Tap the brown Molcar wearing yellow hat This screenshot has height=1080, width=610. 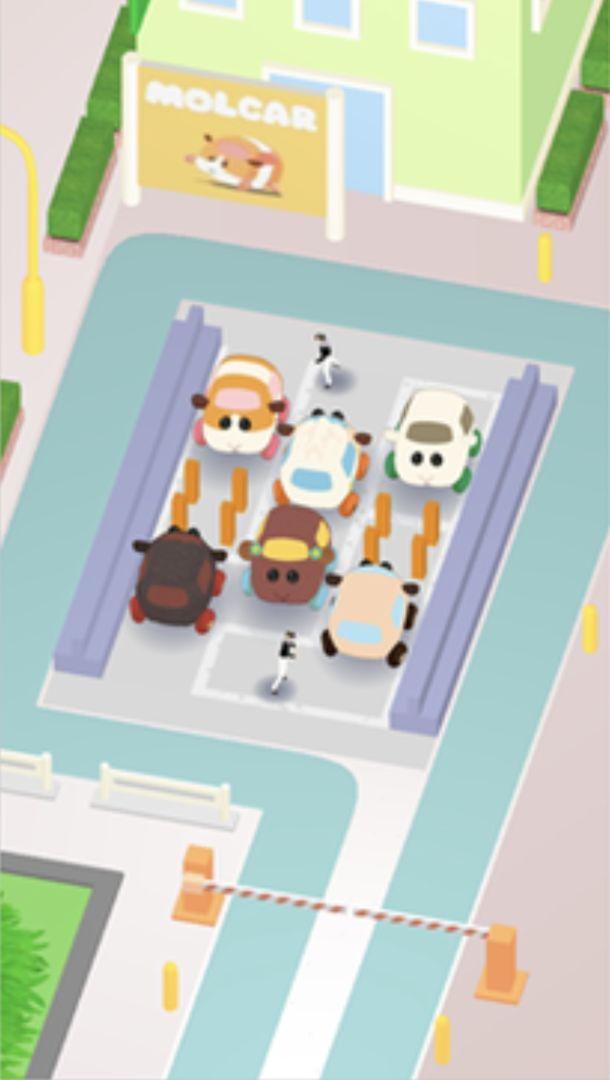[288, 558]
